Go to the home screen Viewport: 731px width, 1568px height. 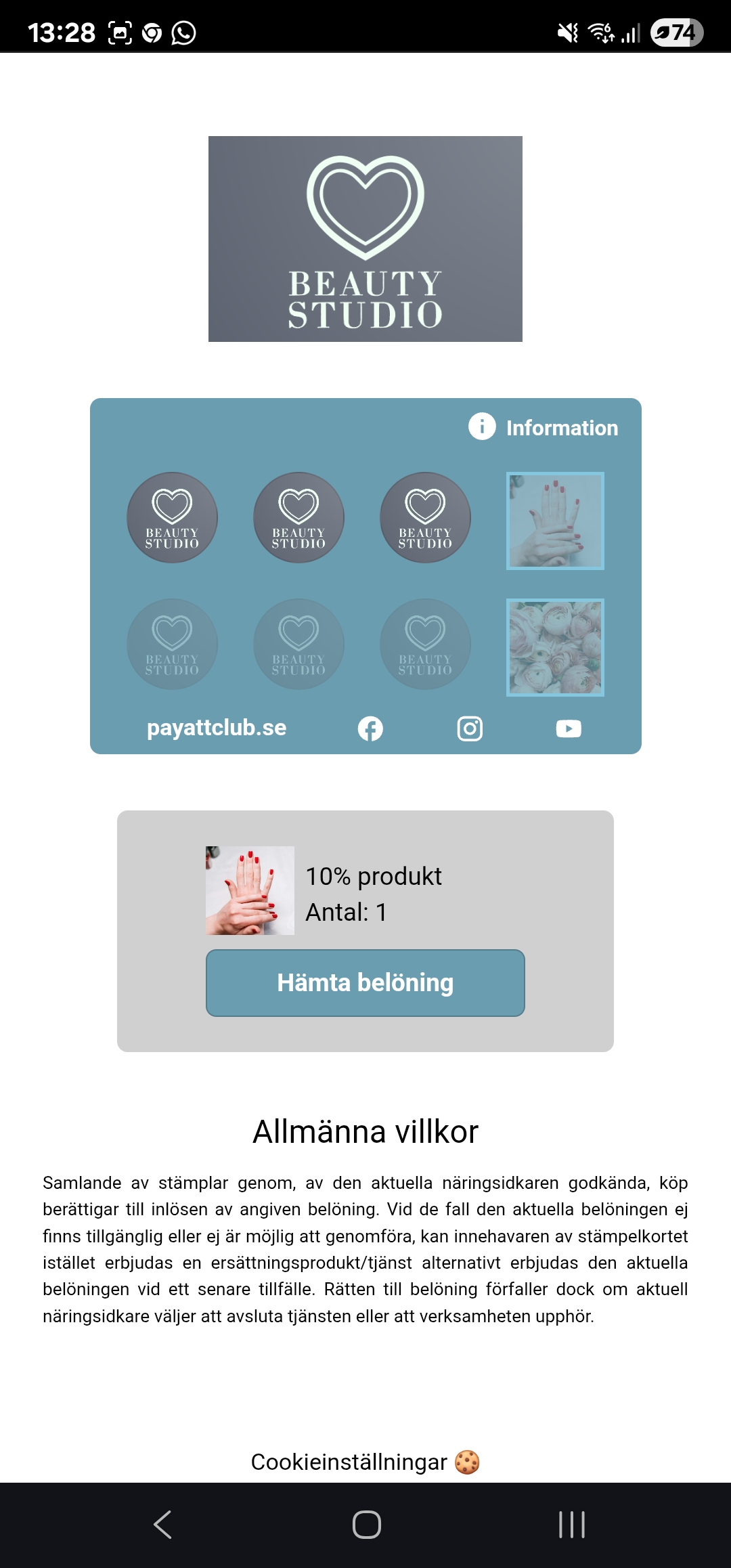coord(366,1525)
